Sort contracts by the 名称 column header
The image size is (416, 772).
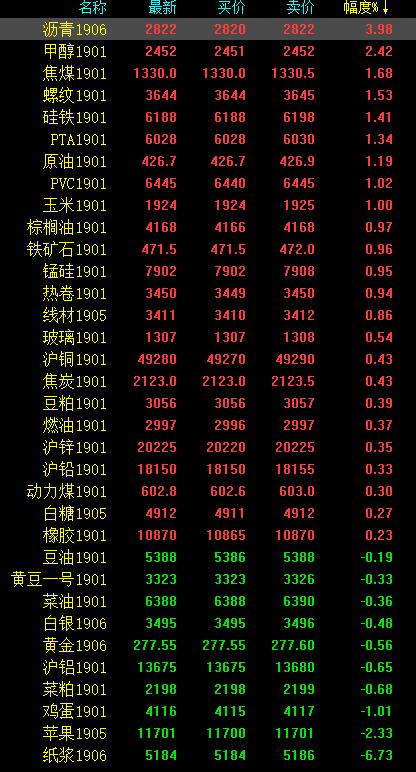(x=93, y=7)
